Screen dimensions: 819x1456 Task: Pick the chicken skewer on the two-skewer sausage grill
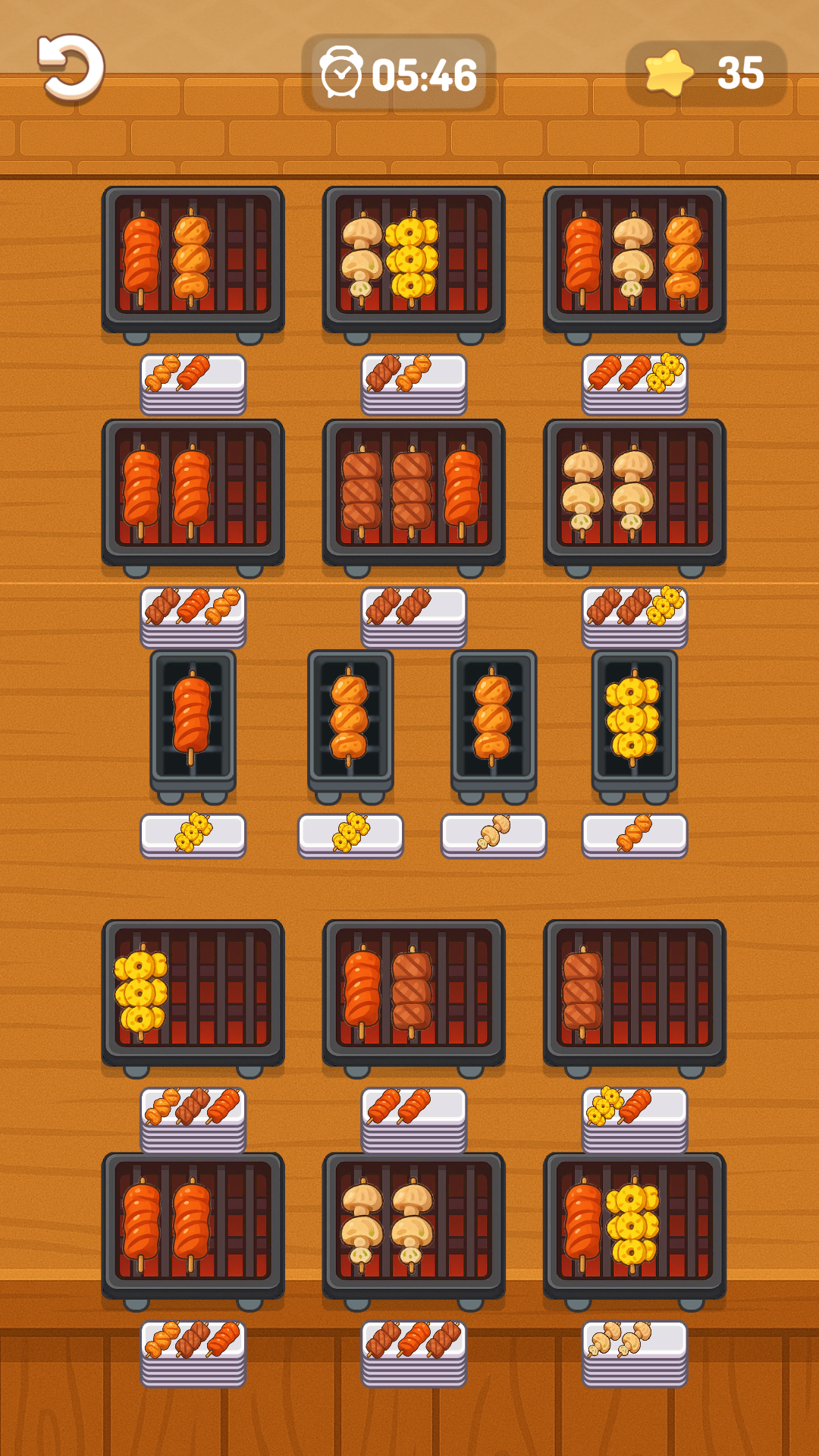191,258
